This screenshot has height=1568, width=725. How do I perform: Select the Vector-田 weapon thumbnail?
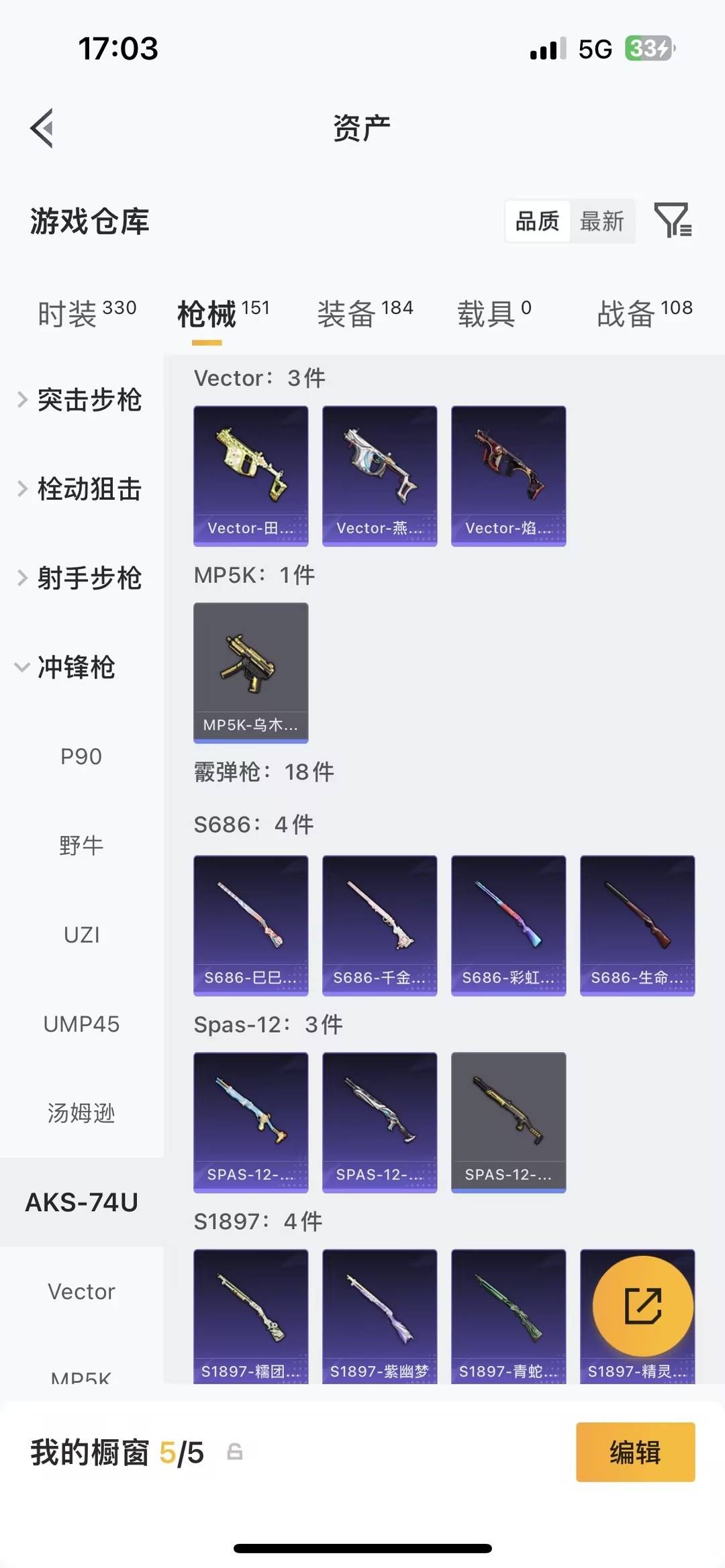pyautogui.click(x=250, y=474)
